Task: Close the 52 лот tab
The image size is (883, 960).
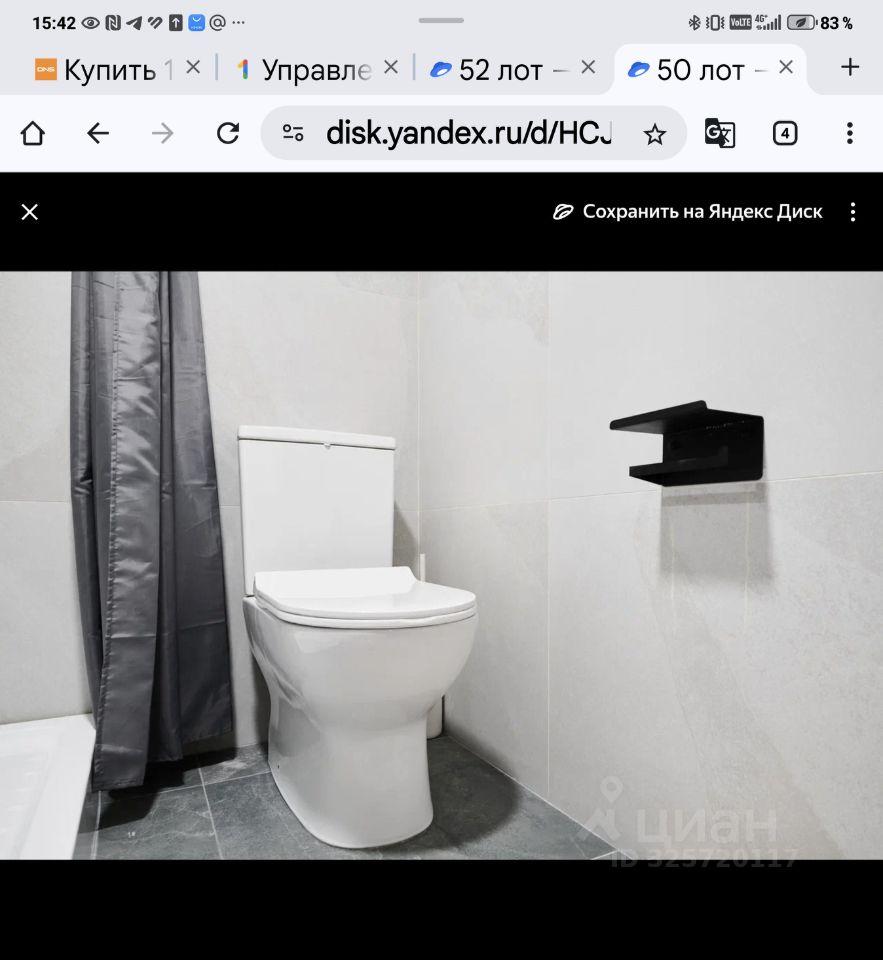Action: (x=589, y=68)
